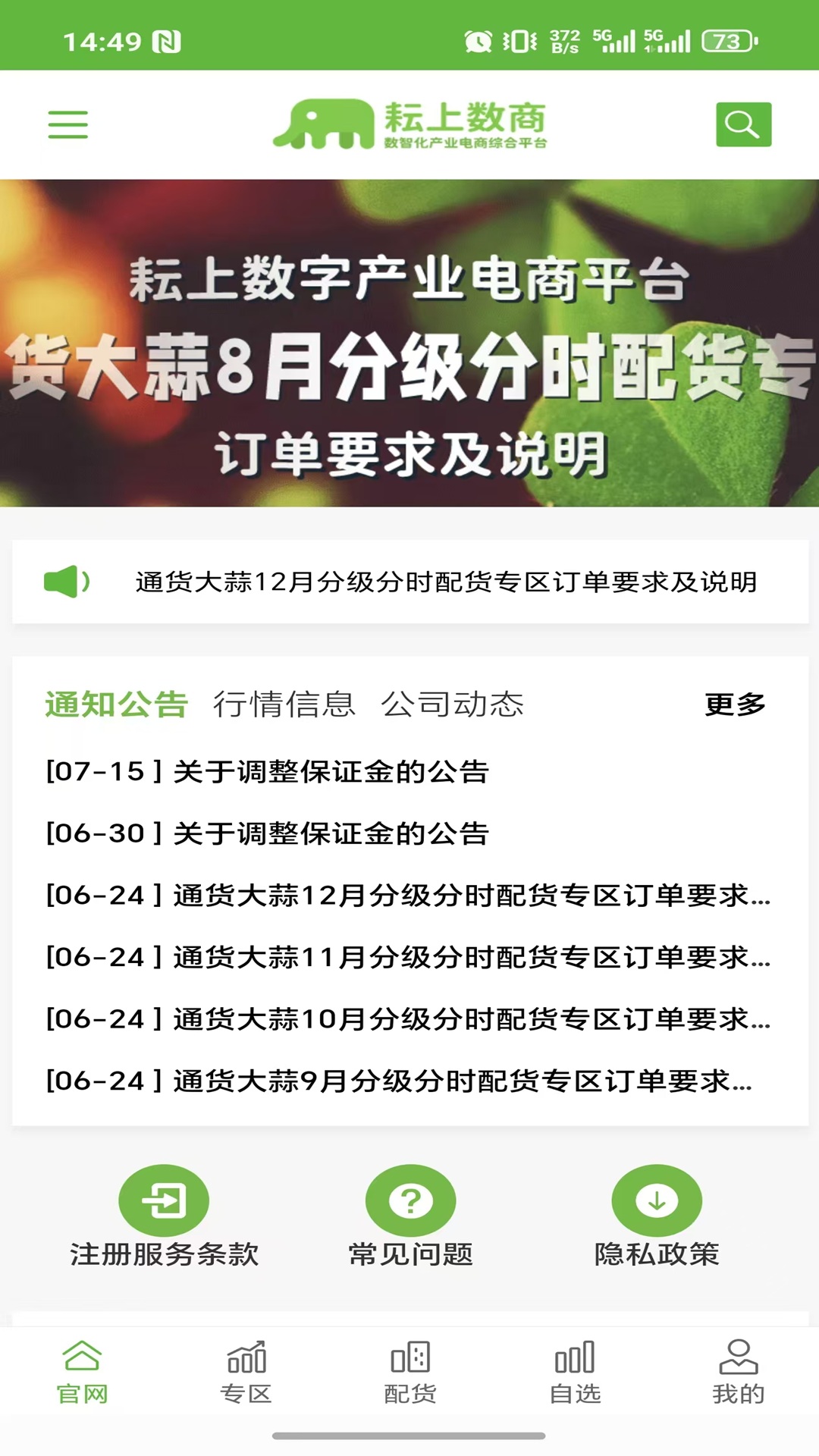Tap the 大蒜8月配货 banner image
Screen dimensions: 819x1456
[x=409, y=341]
